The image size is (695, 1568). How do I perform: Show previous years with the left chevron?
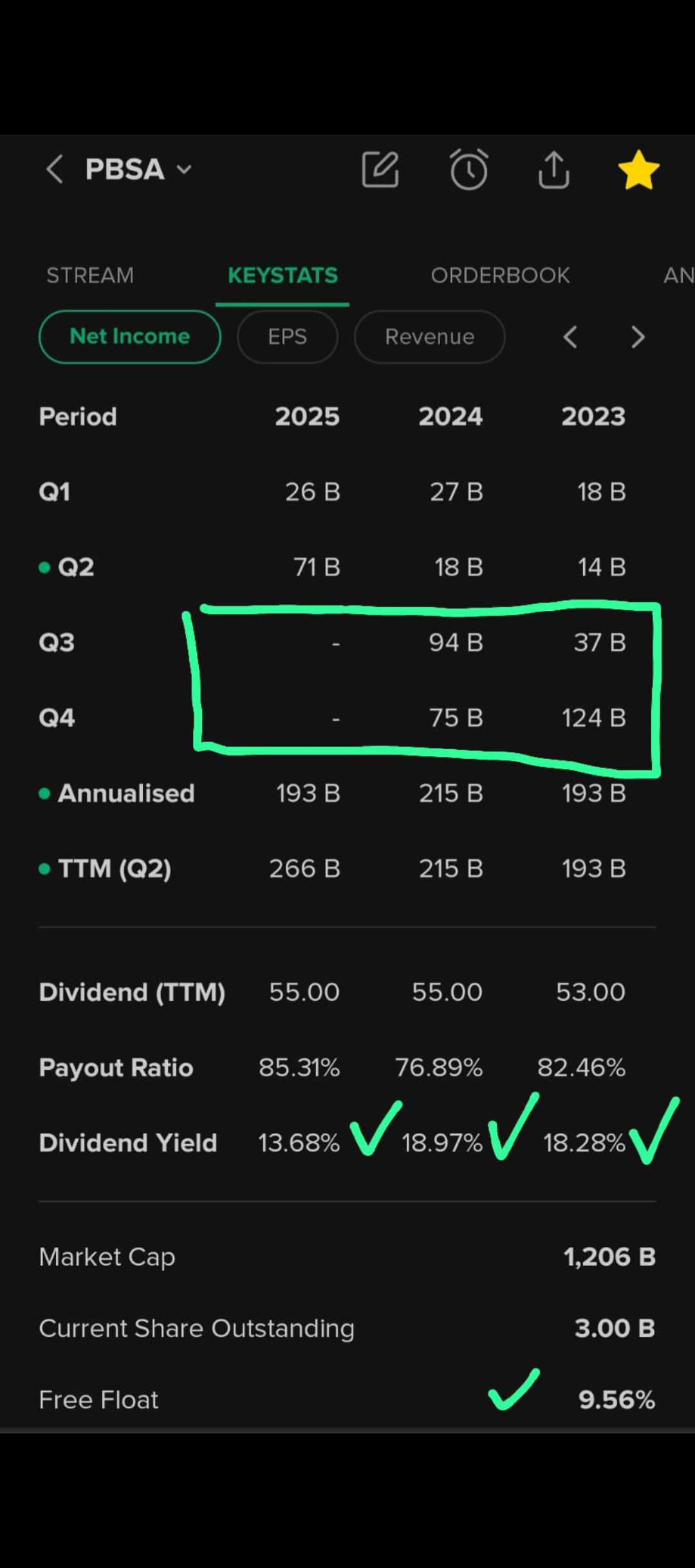[570, 337]
